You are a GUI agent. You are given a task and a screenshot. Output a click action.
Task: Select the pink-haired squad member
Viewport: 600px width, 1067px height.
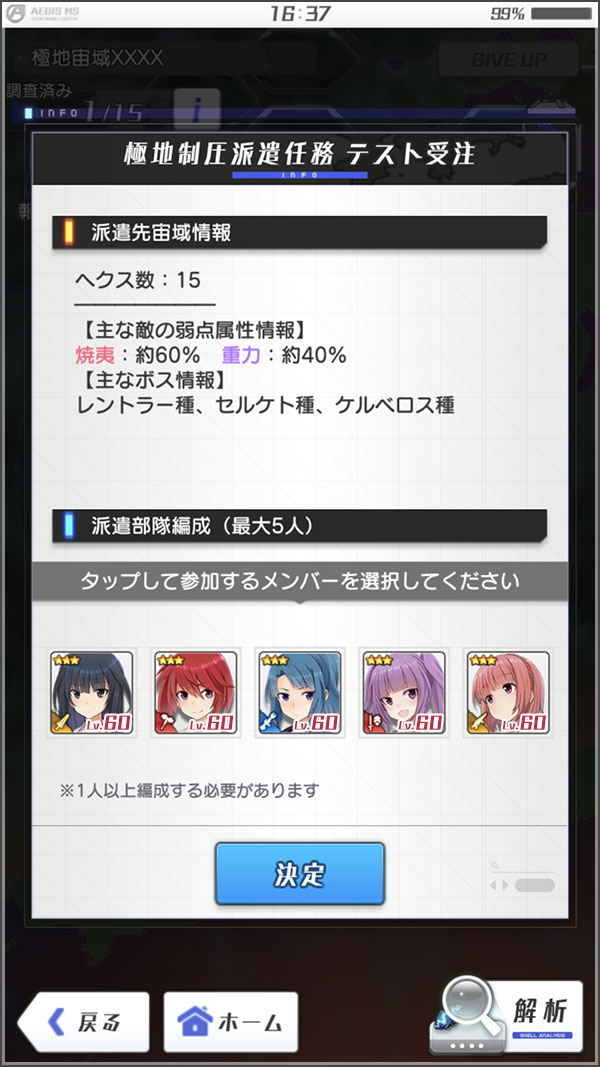[509, 693]
